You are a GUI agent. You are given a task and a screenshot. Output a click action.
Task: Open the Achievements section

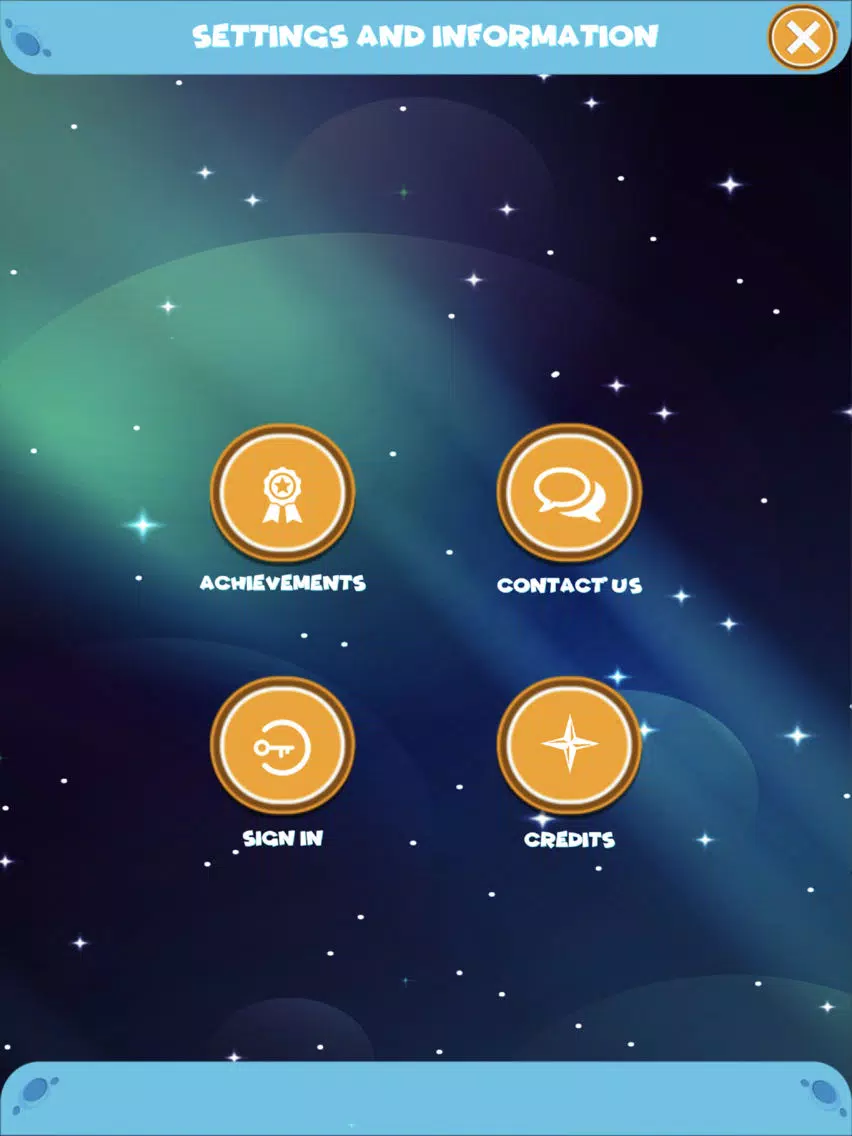(x=282, y=494)
